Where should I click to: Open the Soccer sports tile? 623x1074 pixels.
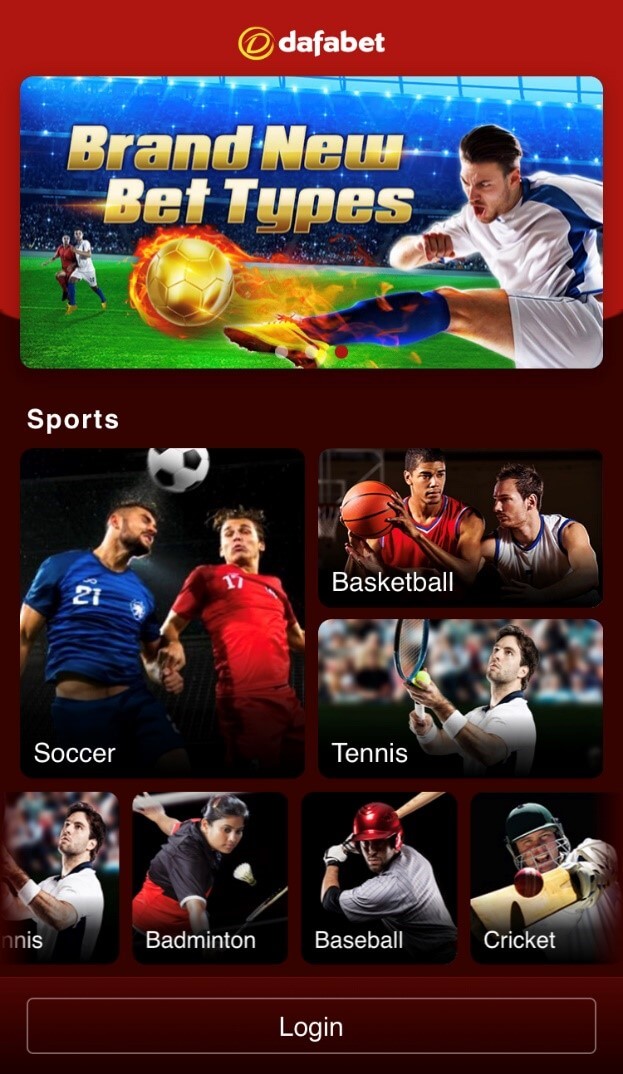click(x=162, y=613)
